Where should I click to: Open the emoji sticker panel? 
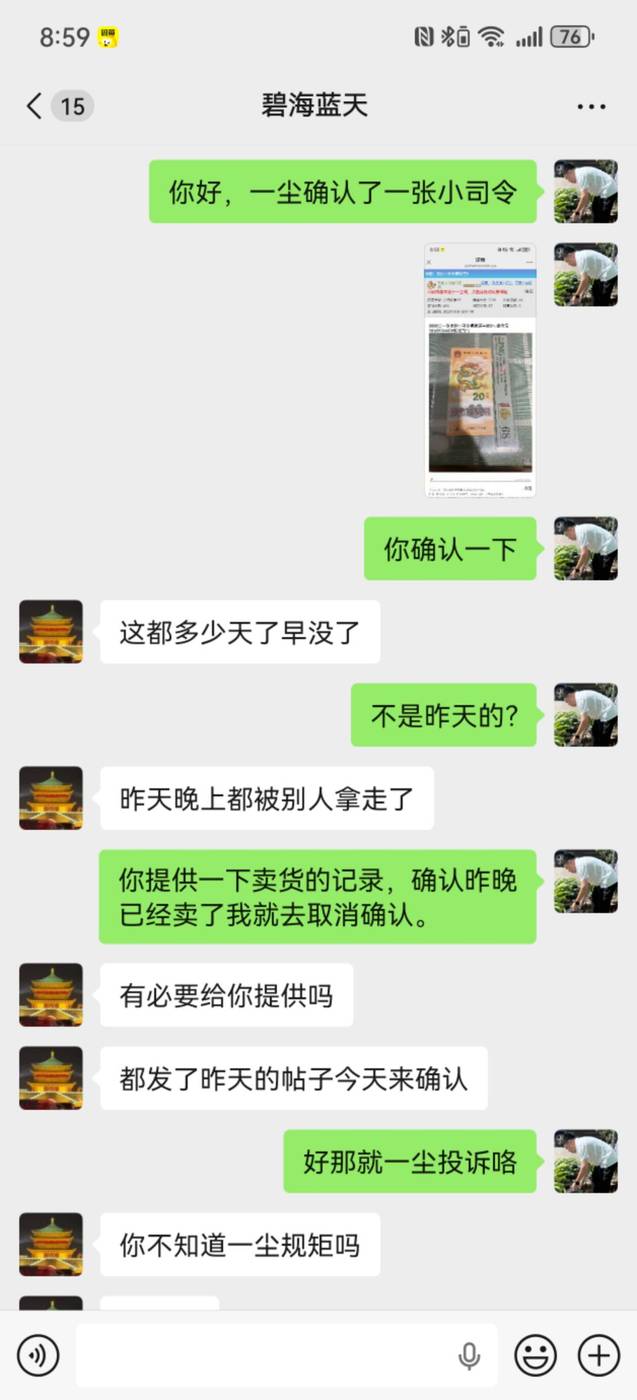coord(535,1356)
